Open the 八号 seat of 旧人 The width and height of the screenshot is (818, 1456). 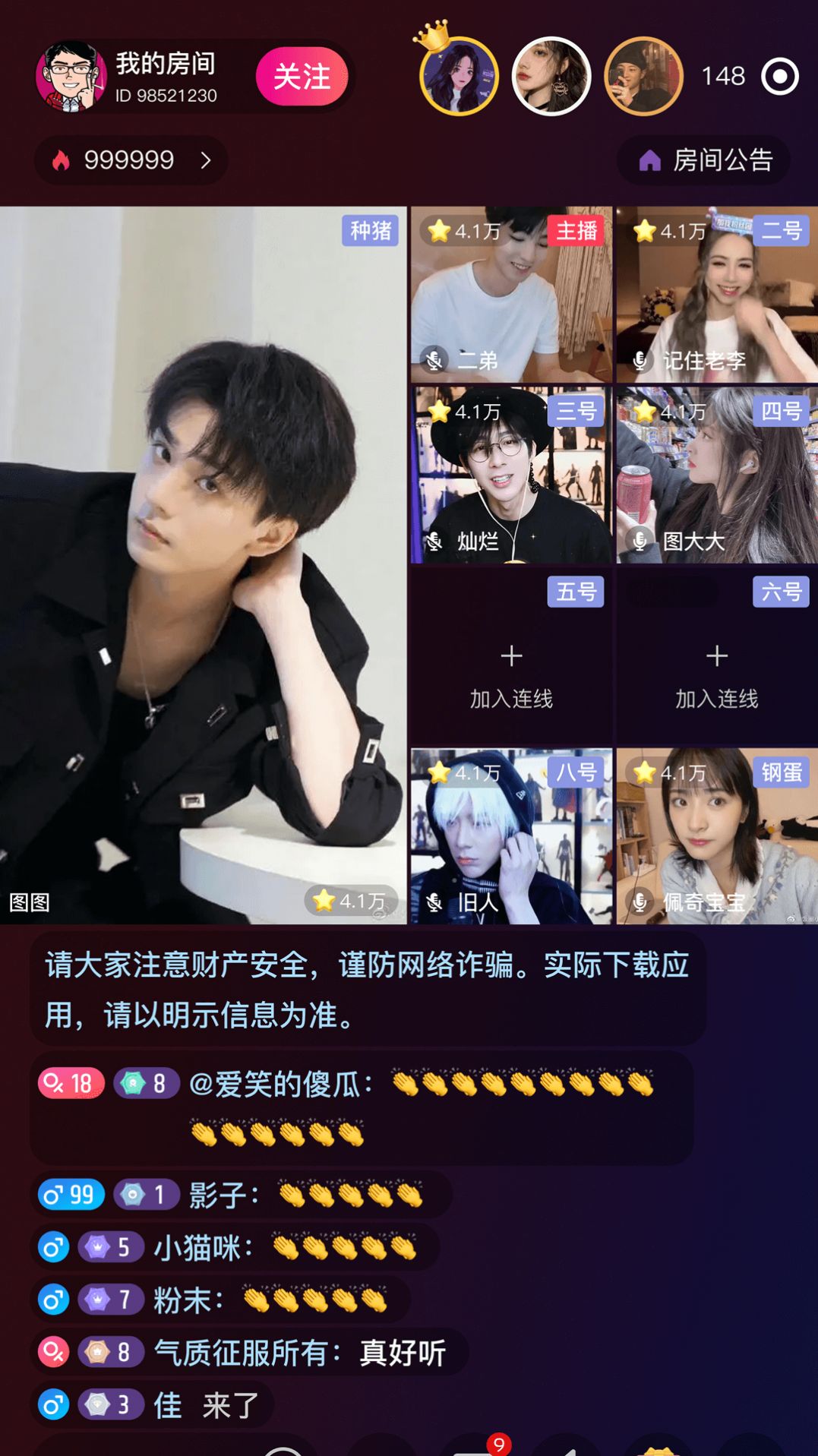click(x=511, y=836)
